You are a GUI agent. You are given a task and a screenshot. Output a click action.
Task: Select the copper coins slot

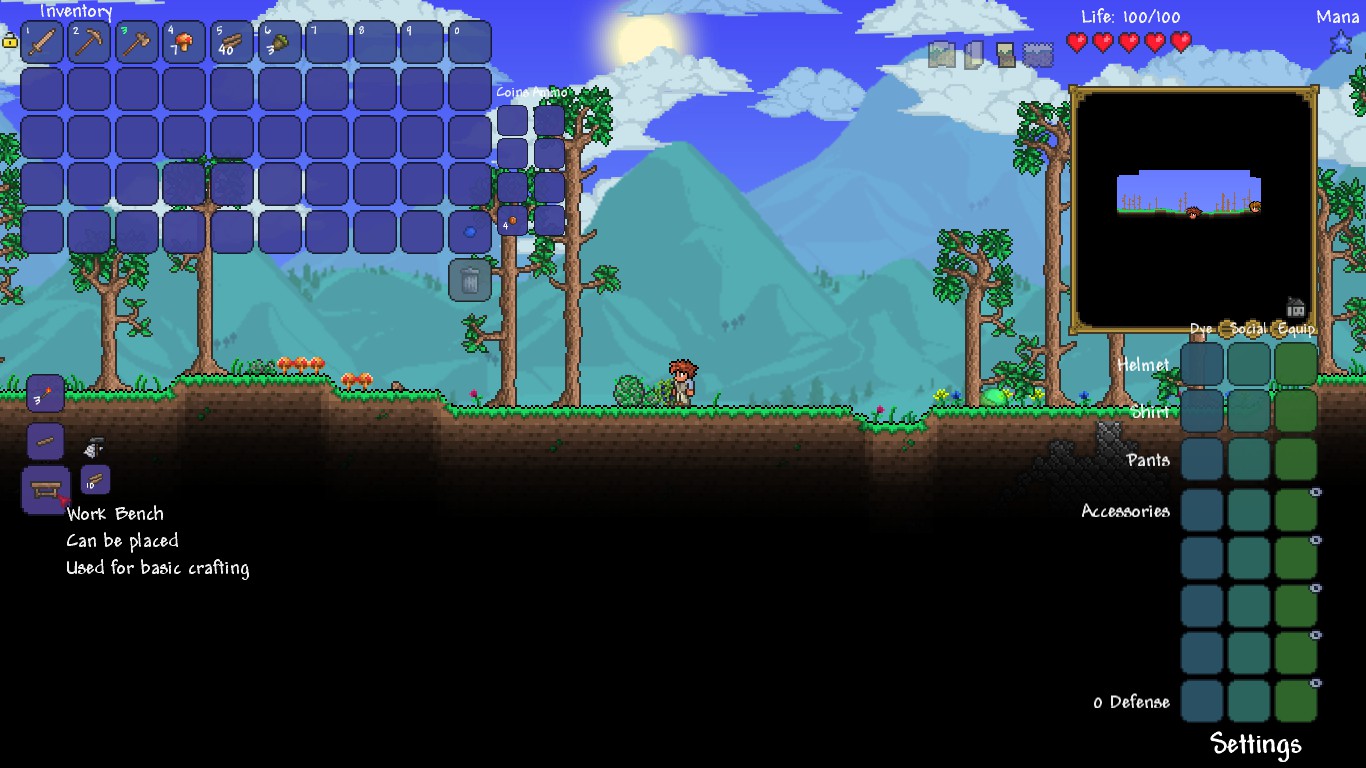click(x=512, y=221)
